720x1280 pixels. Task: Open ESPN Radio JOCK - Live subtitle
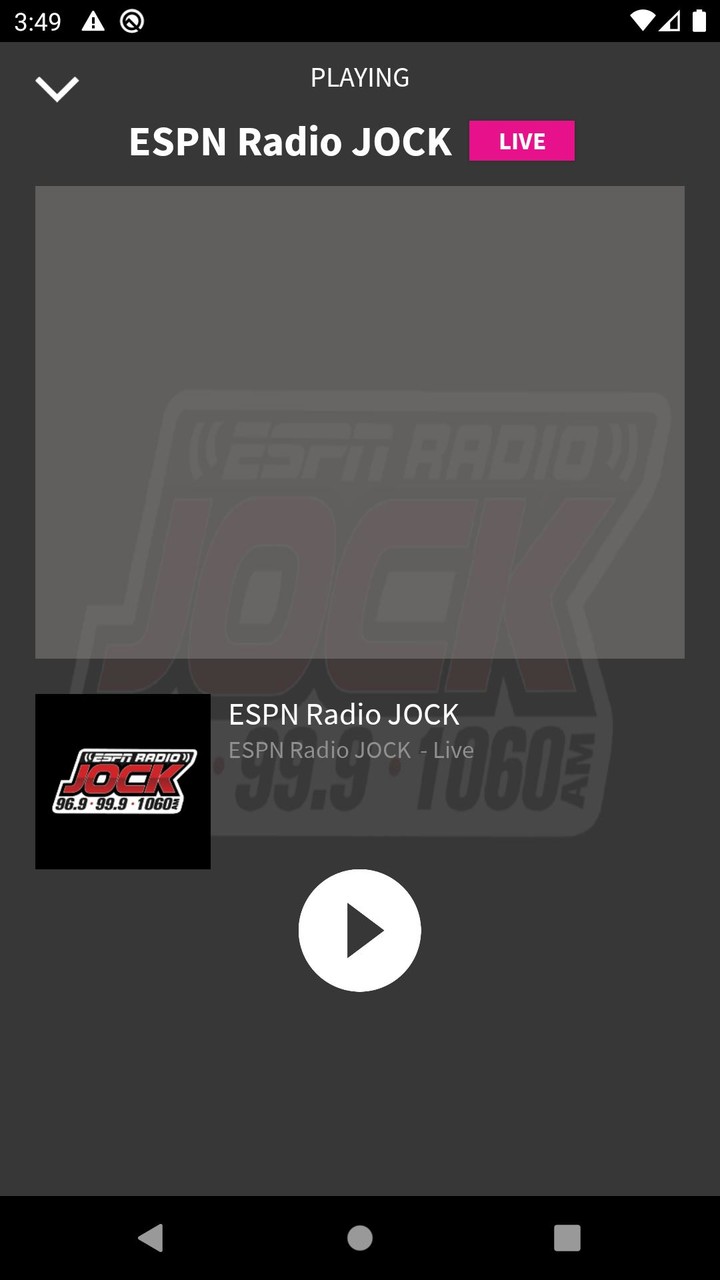pyautogui.click(x=351, y=750)
